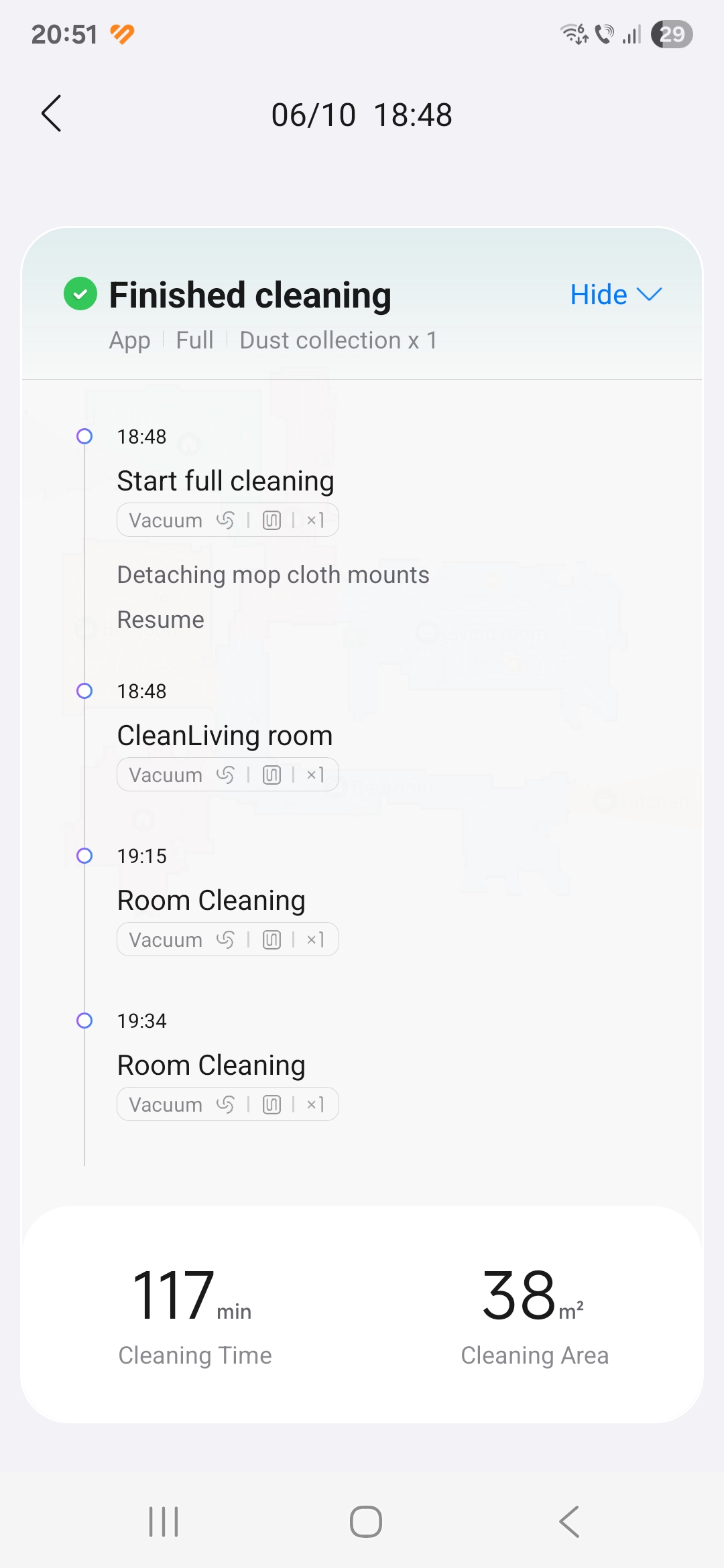Go back using the top-left arrow
724x1568 pixels.
(52, 113)
